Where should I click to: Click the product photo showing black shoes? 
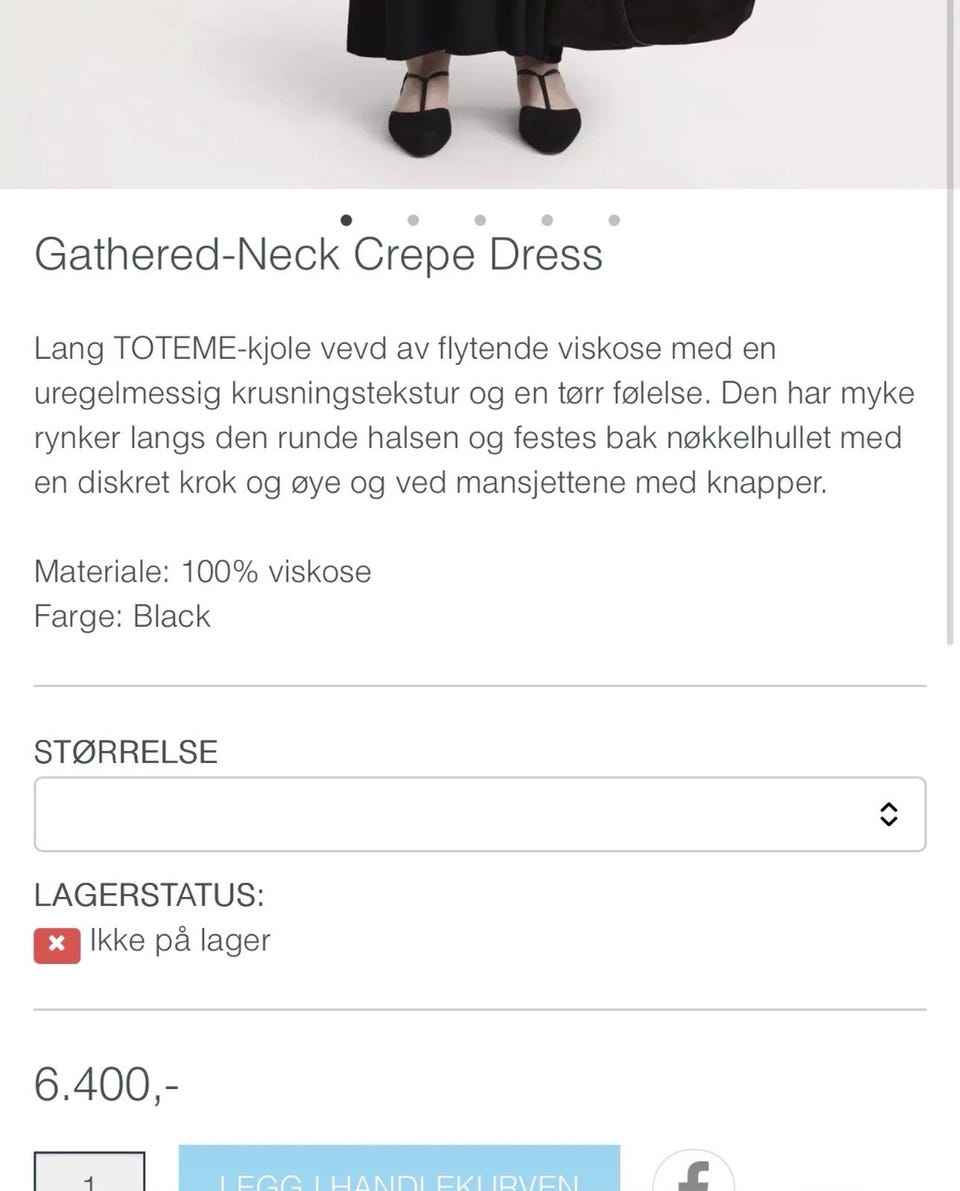pos(480,95)
